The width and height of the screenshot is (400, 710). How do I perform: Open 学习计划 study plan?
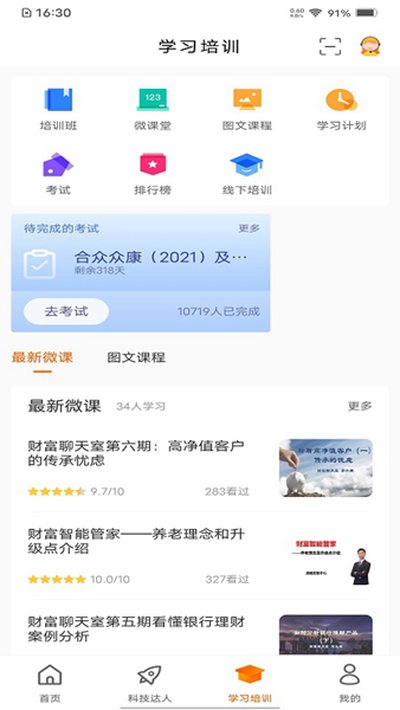pos(341,110)
